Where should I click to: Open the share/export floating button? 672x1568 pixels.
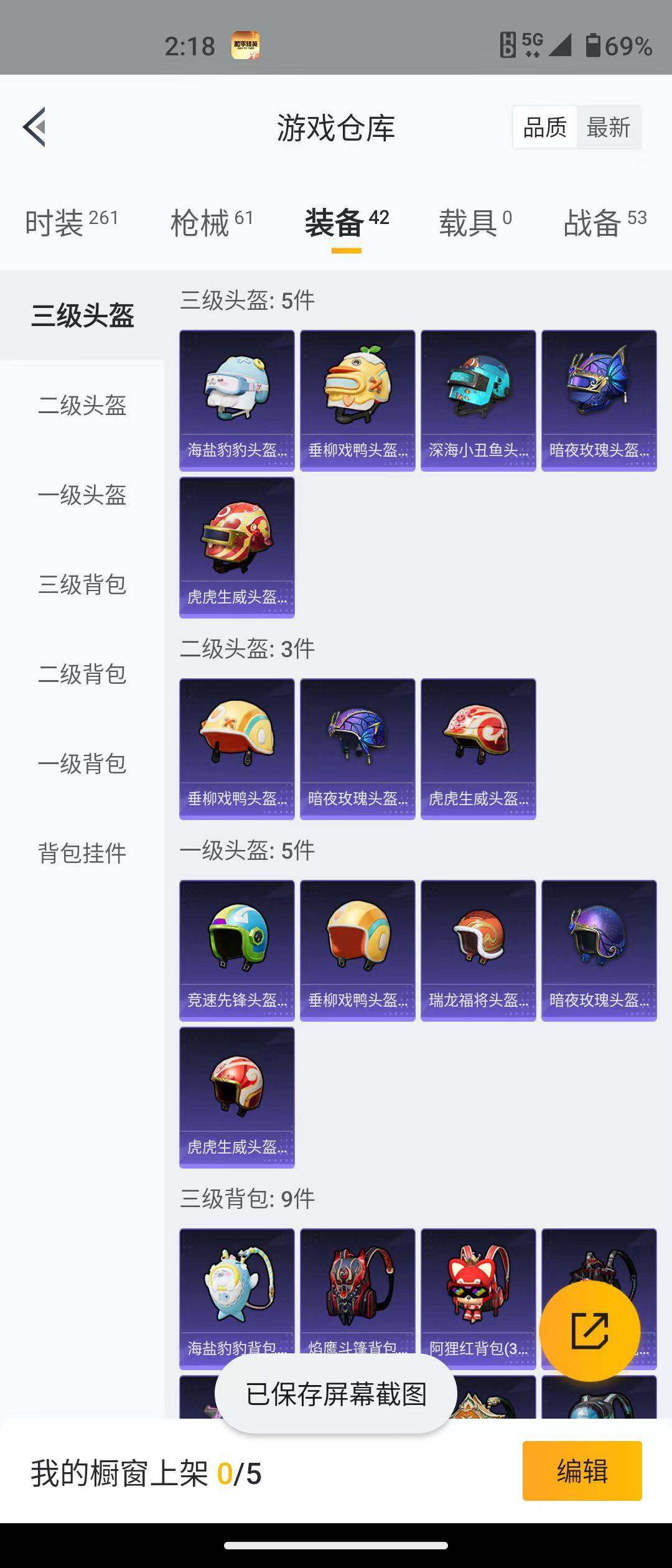[590, 1331]
